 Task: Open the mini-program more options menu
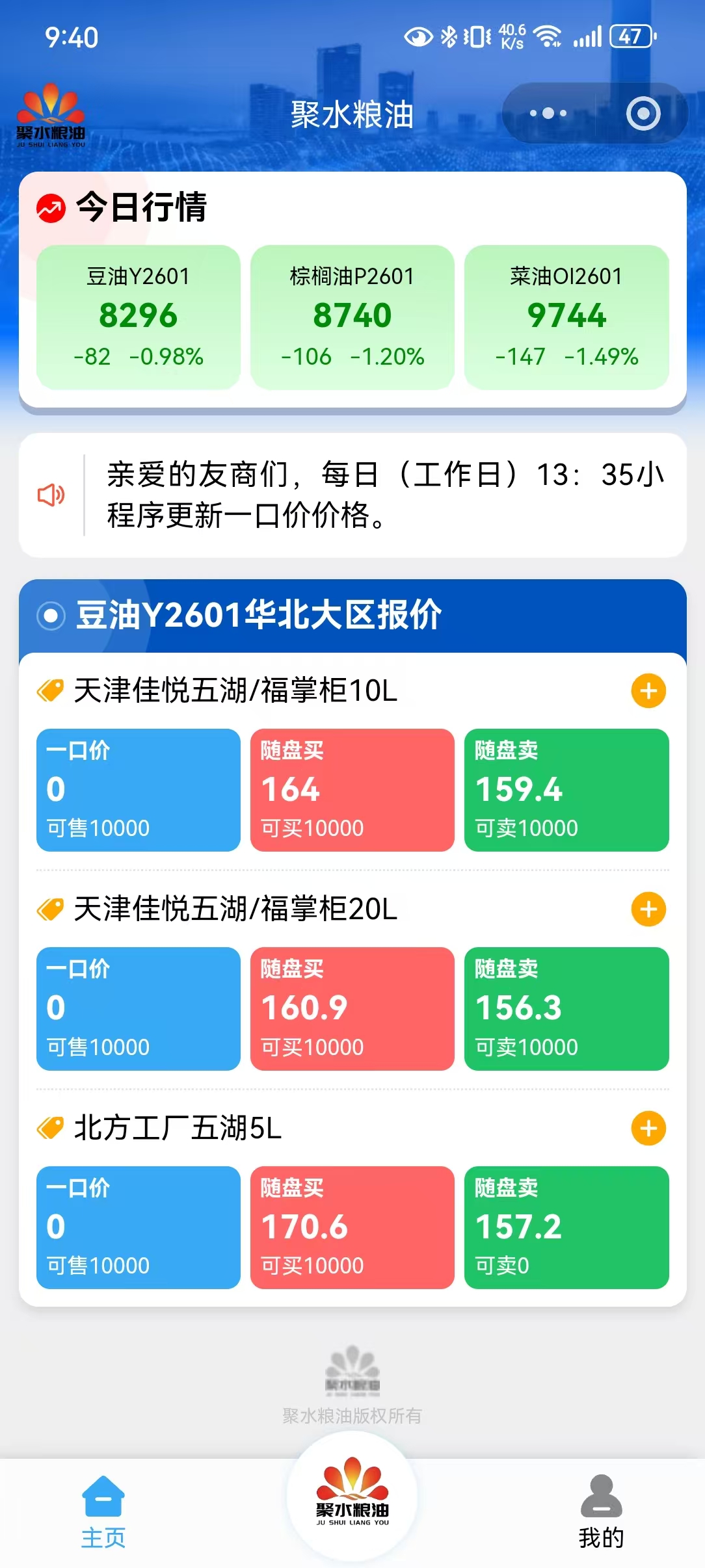545,113
